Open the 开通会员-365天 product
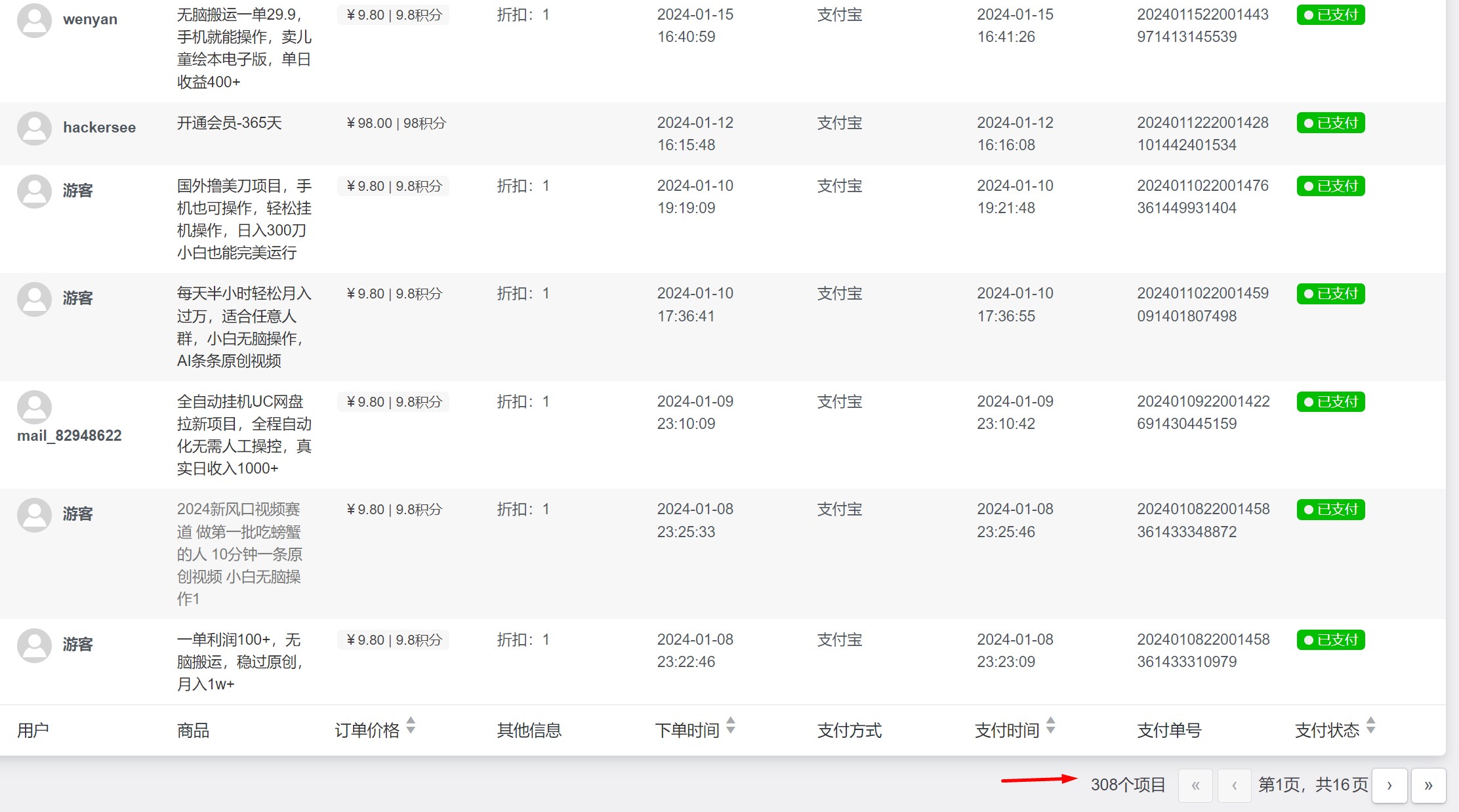1459x812 pixels. pyautogui.click(x=229, y=123)
